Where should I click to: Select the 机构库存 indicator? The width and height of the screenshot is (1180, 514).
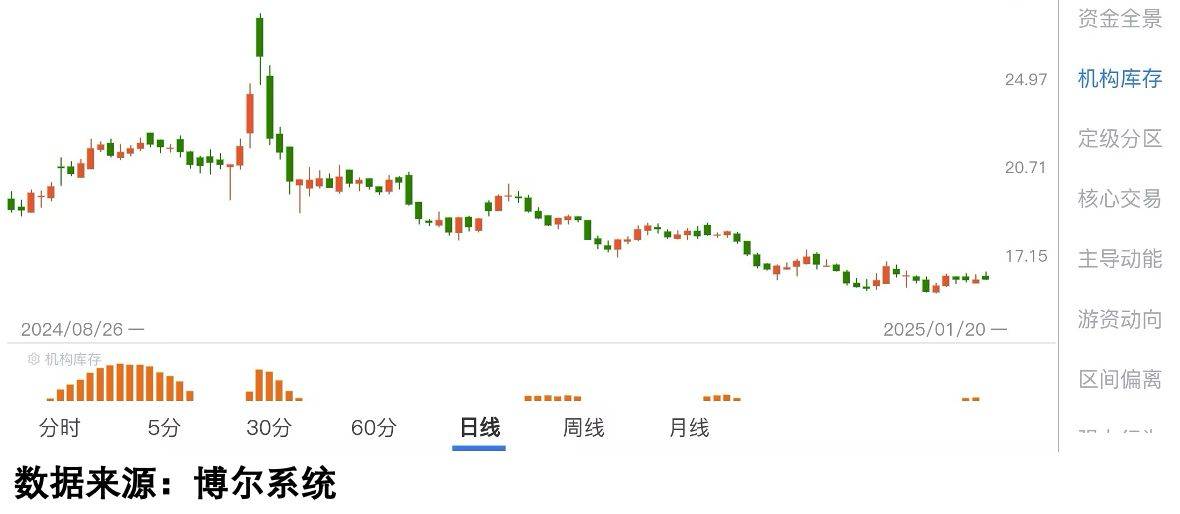[1119, 79]
